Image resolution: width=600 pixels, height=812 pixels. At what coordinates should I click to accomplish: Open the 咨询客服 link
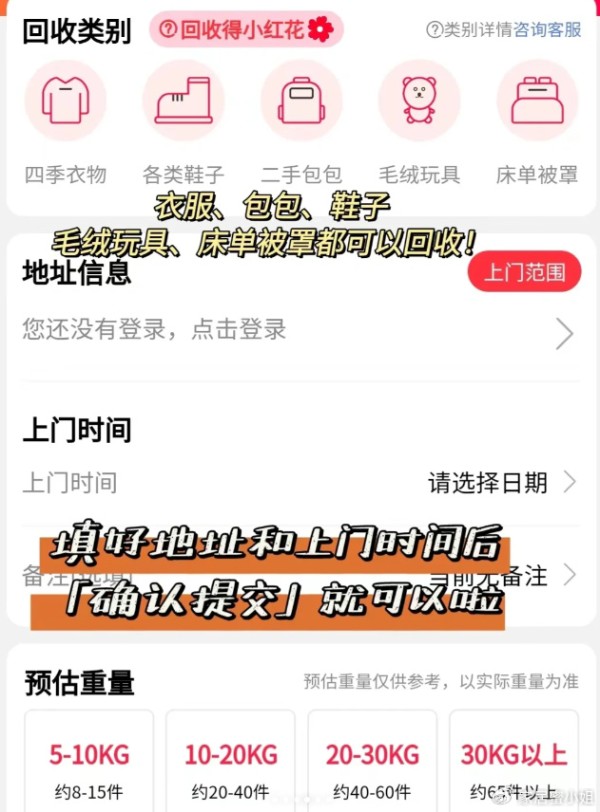point(547,30)
